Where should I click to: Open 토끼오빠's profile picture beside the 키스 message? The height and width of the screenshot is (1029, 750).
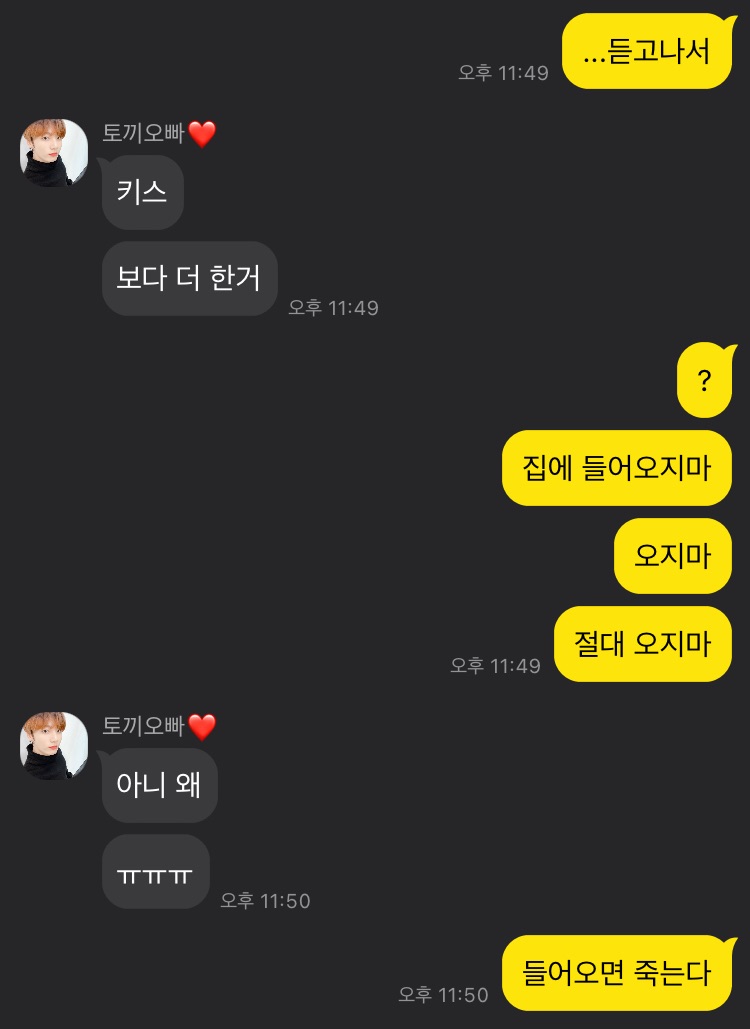click(54, 152)
